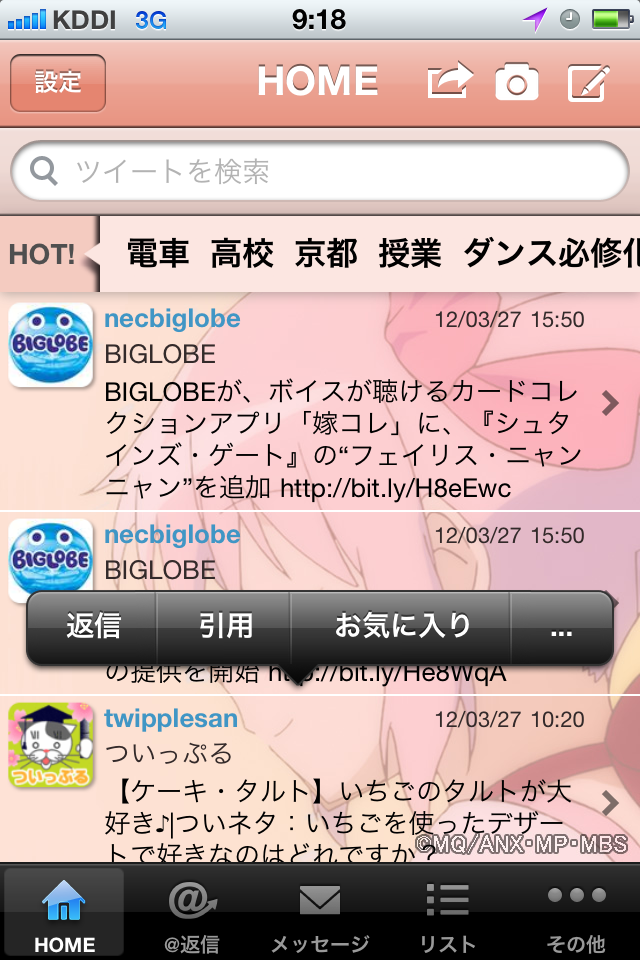Open the camera icon
Image resolution: width=640 pixels, height=960 pixels.
pos(517,82)
